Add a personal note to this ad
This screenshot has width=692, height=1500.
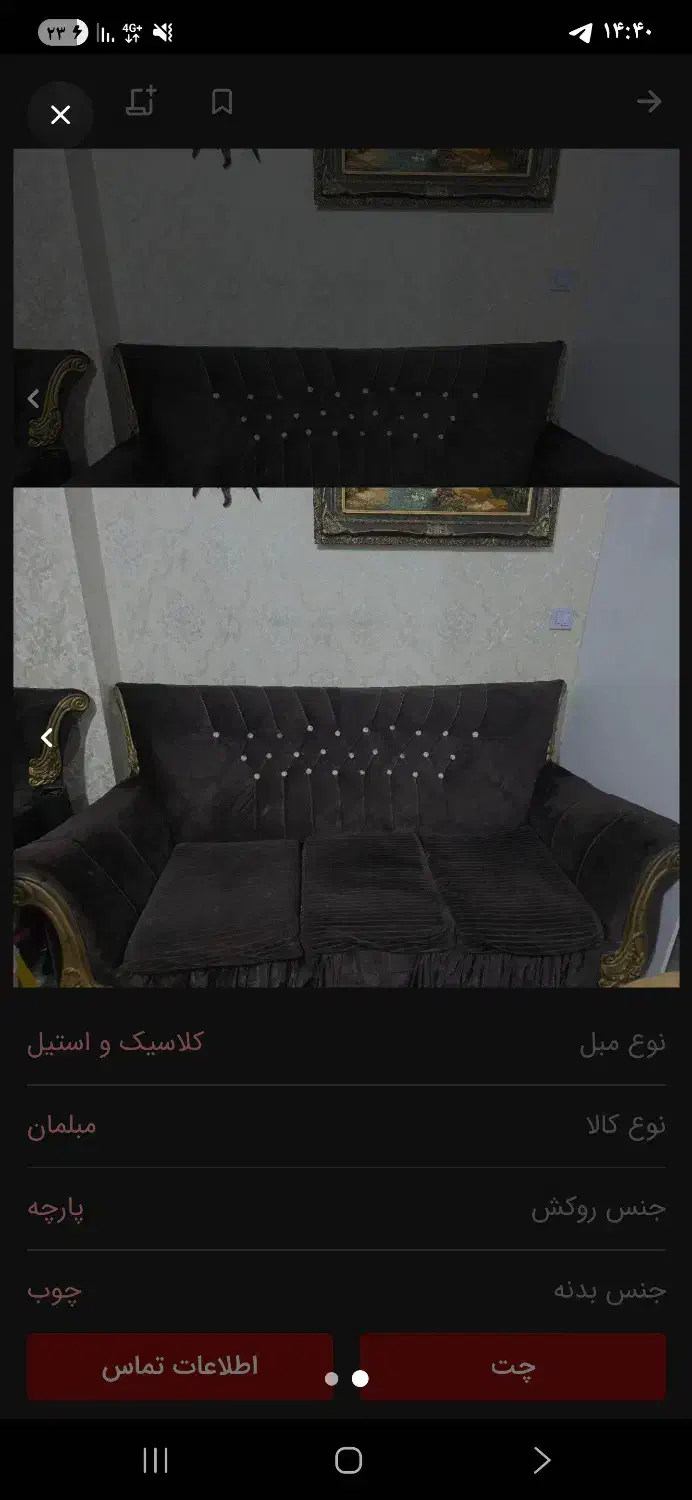click(x=141, y=101)
